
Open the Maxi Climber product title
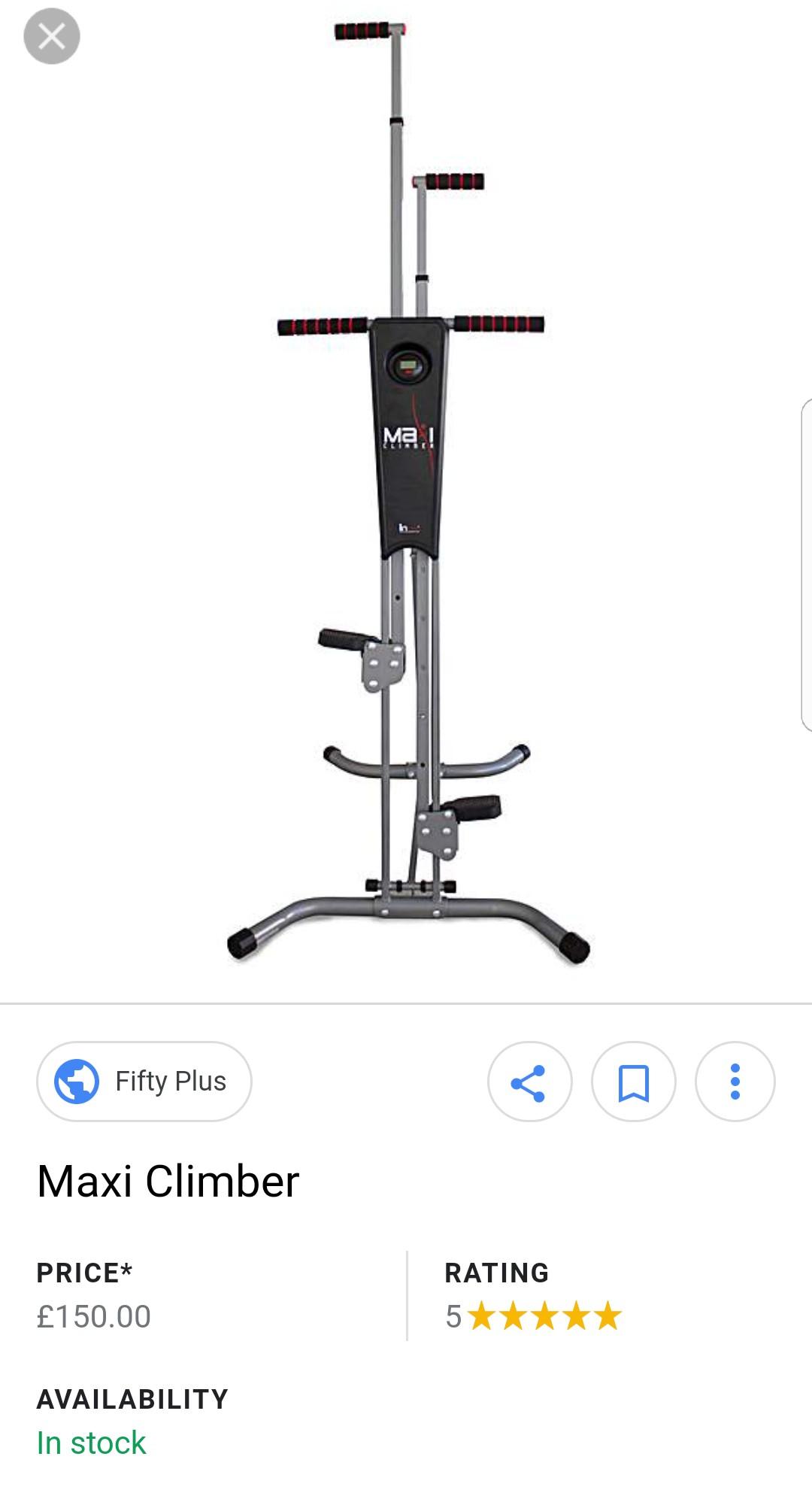coord(168,1177)
